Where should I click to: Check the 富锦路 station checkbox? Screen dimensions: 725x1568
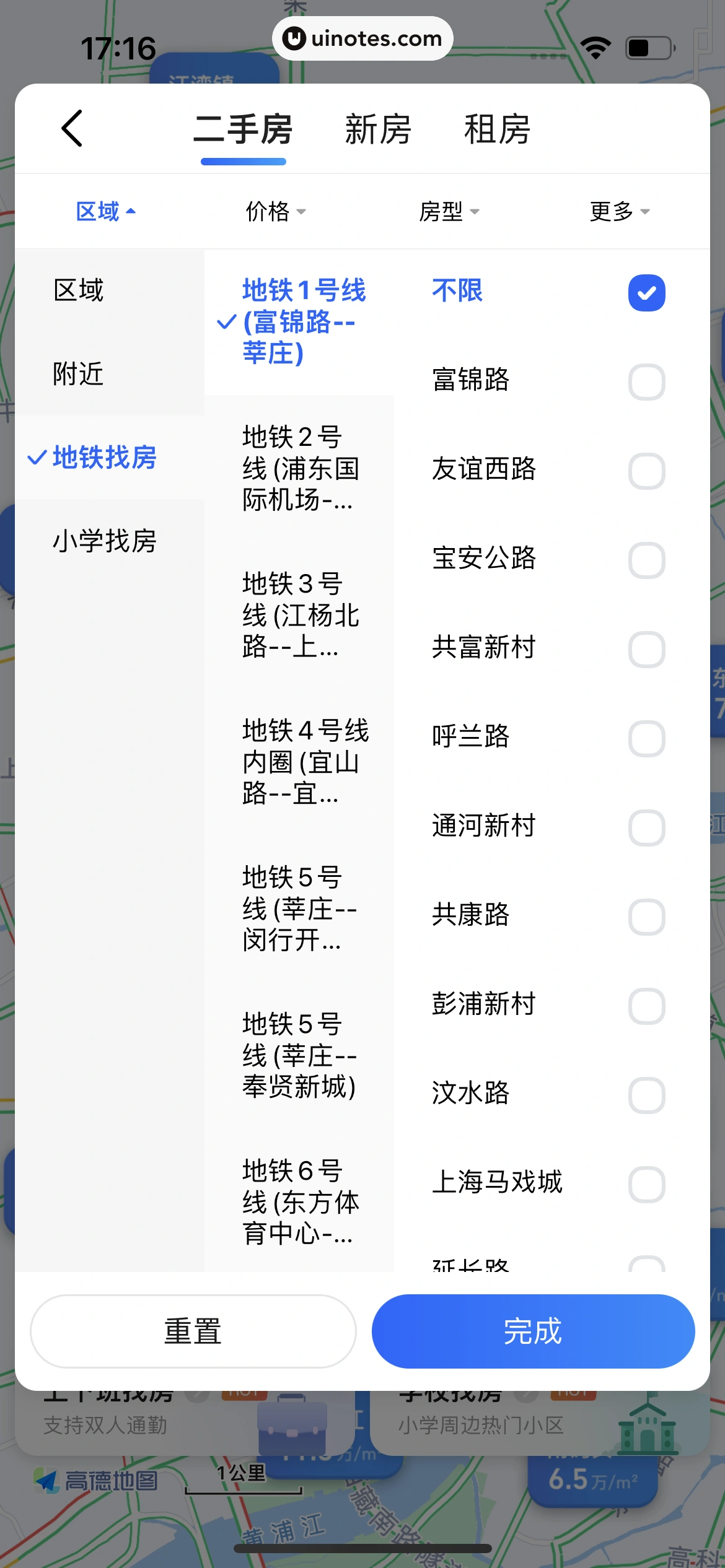click(x=646, y=381)
